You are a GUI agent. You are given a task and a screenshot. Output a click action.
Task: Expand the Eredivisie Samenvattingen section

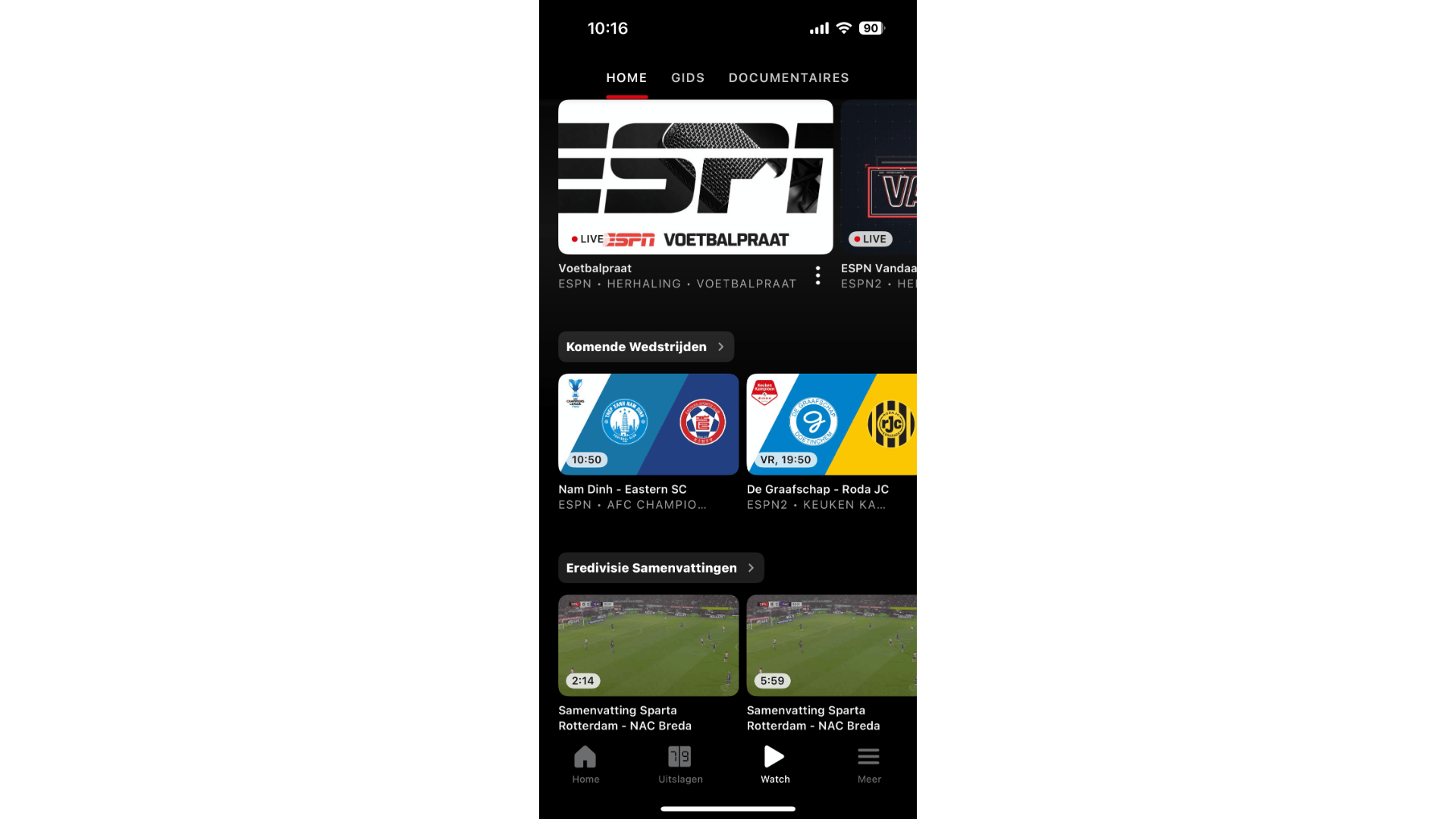pyautogui.click(x=660, y=568)
